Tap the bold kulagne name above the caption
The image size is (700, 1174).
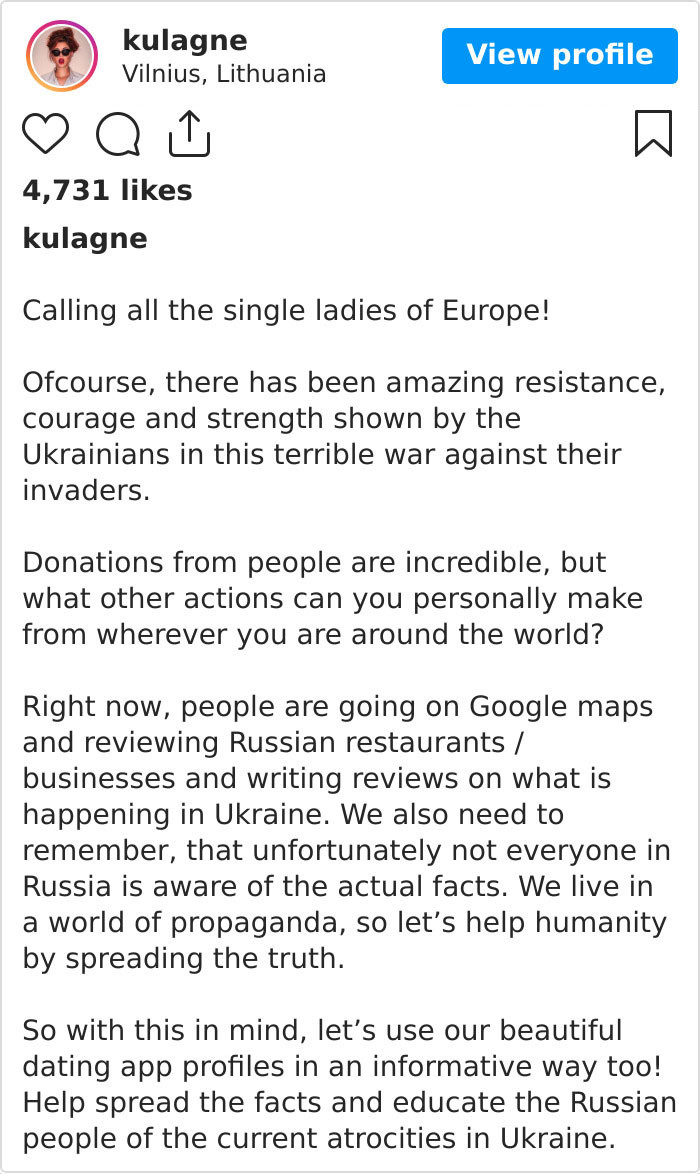point(85,239)
